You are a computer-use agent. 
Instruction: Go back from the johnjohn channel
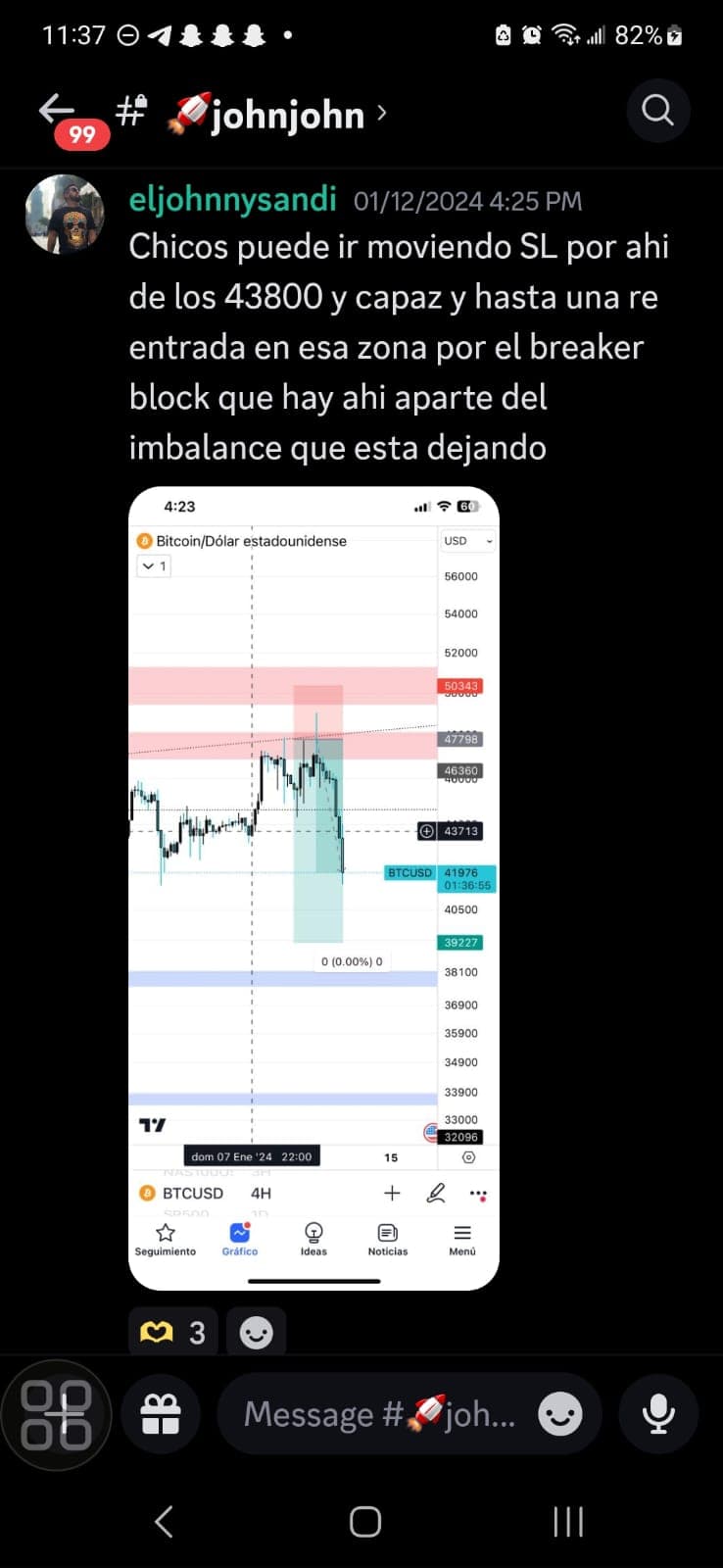[x=57, y=111]
